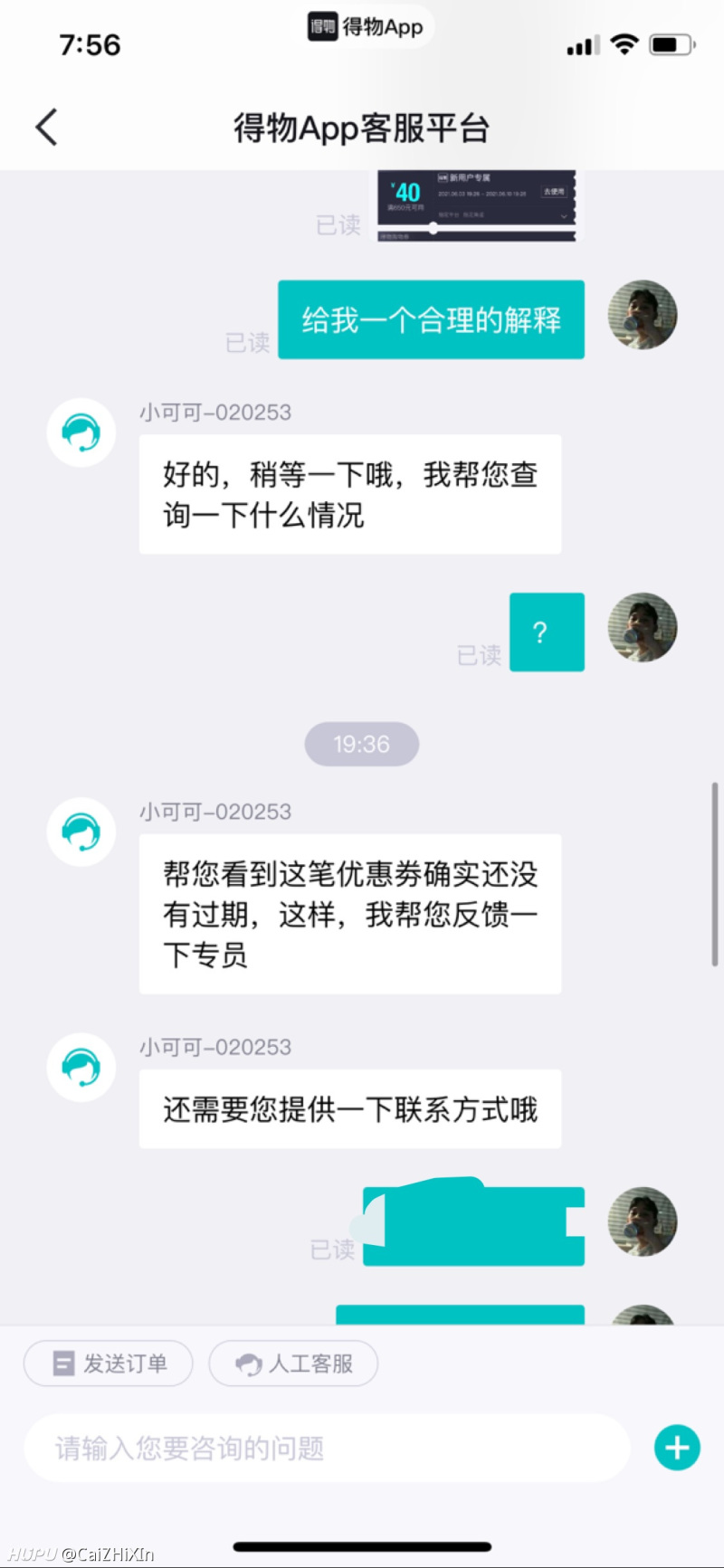Tap the back arrow to leave chat

point(46,128)
